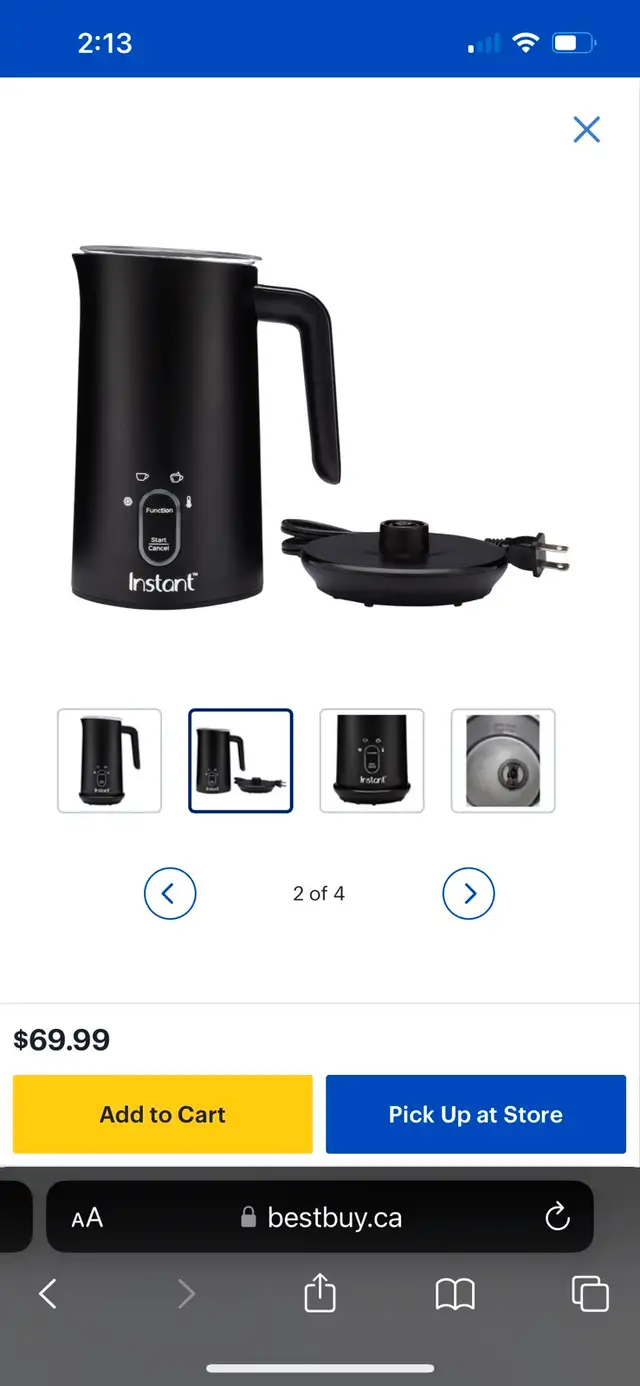Go to the next image
Viewport: 640px width, 1386px height.
click(469, 894)
